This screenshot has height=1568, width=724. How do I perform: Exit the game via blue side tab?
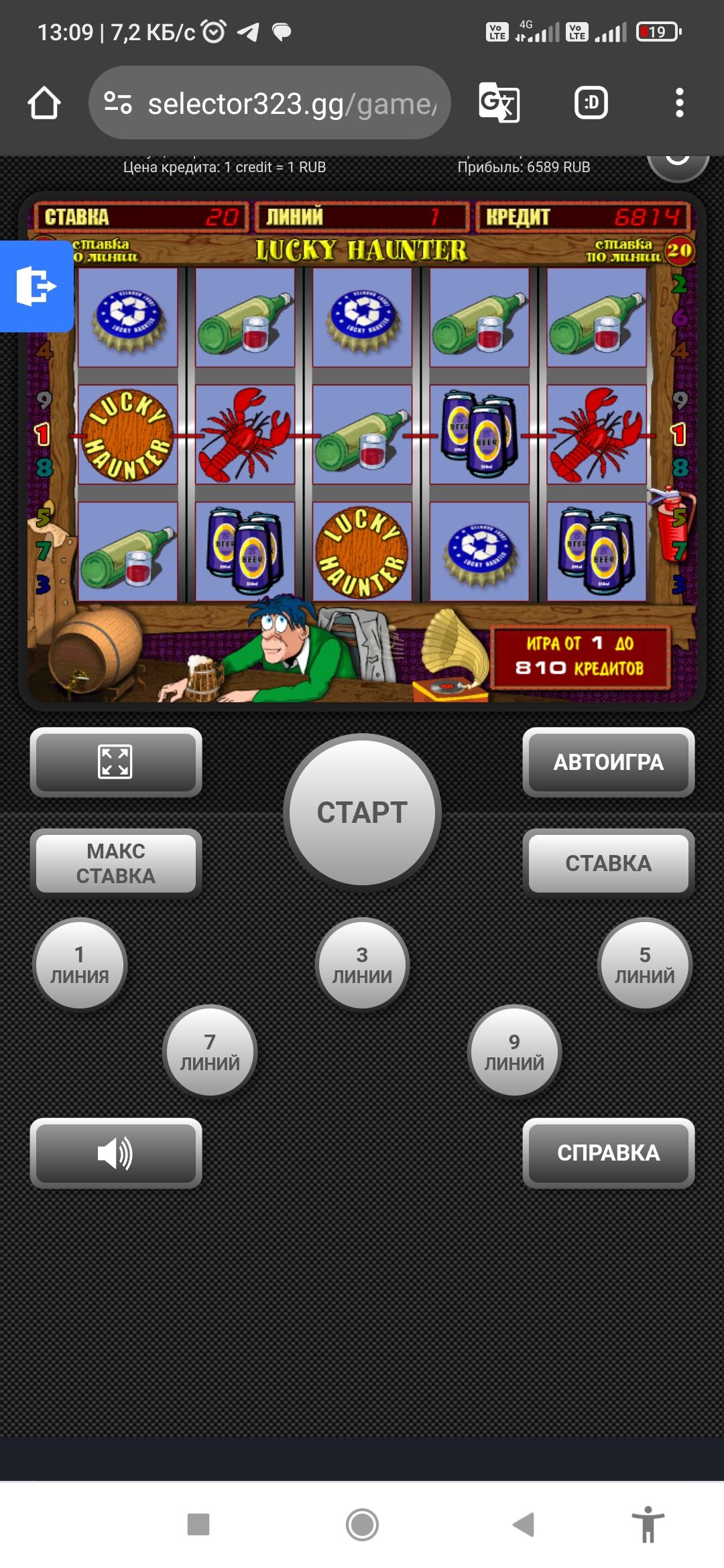coord(36,286)
